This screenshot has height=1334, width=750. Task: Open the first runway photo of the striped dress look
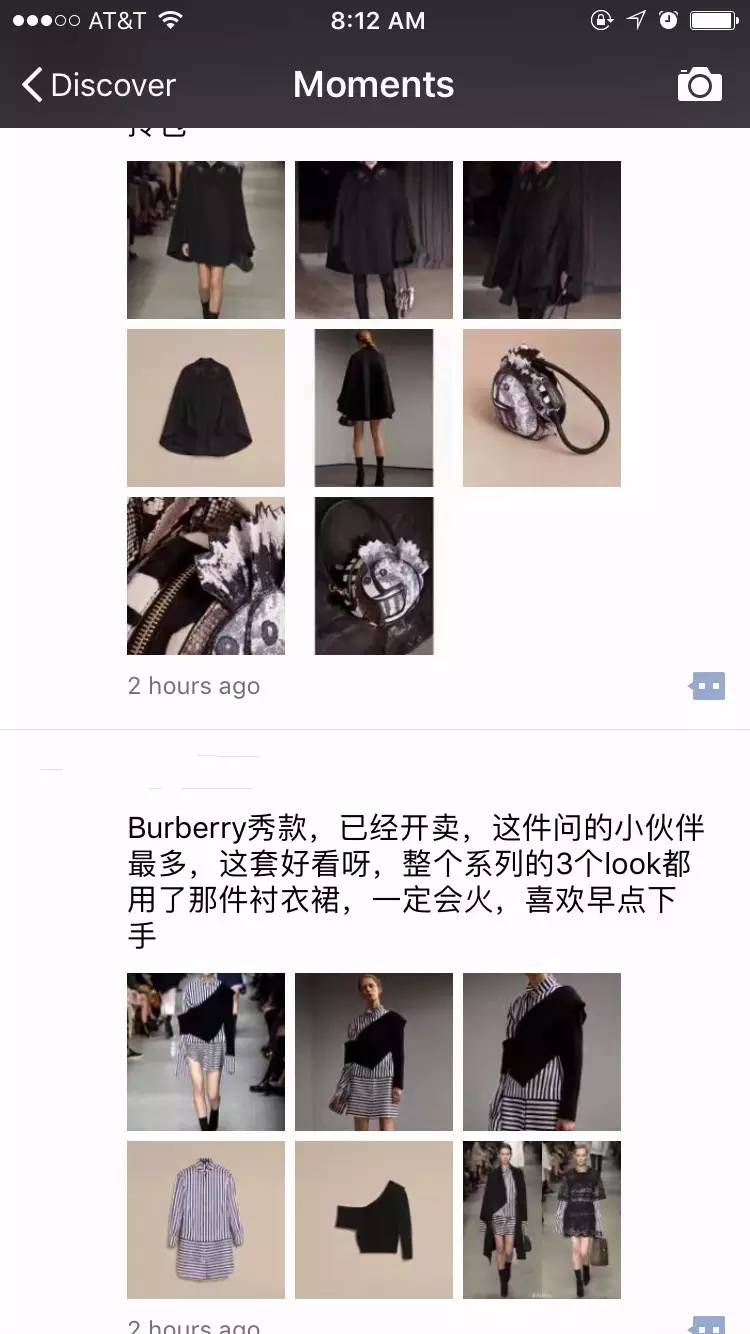pyautogui.click(x=206, y=1052)
